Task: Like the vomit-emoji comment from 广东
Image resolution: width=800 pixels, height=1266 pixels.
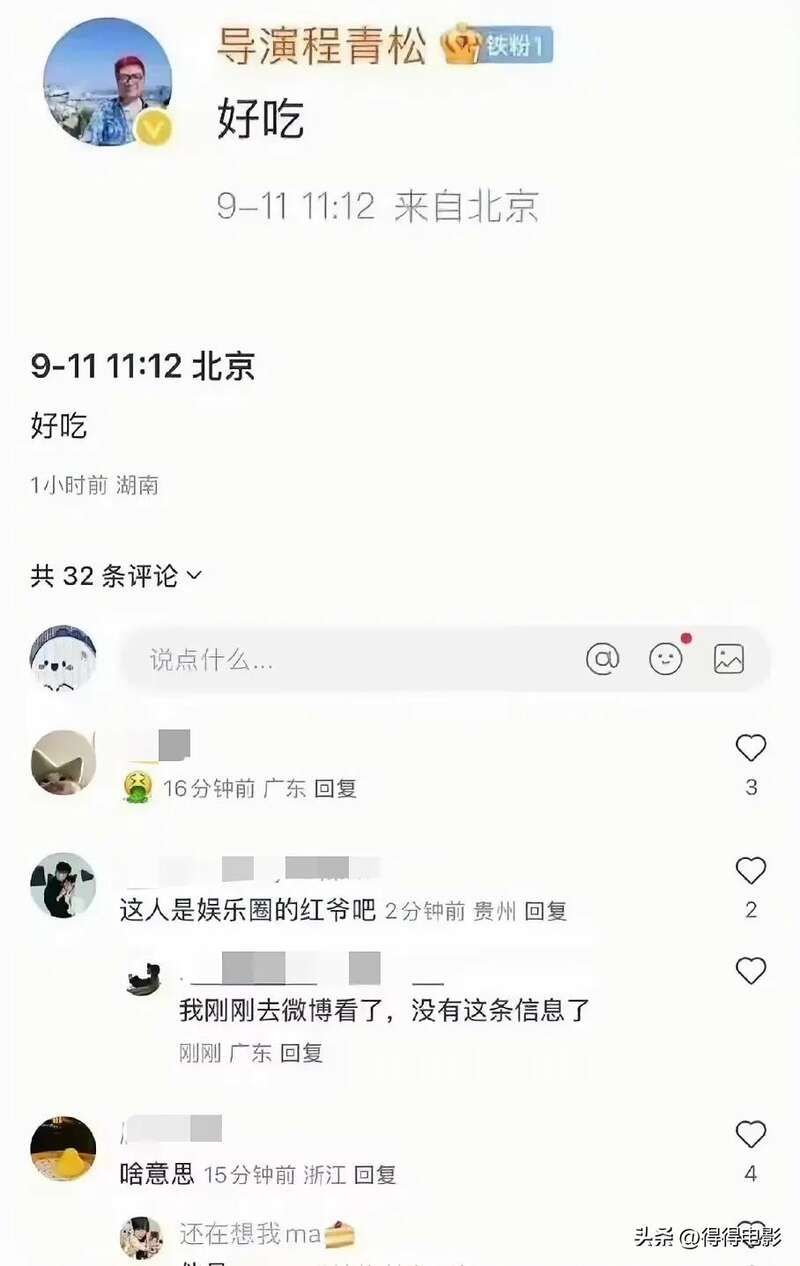Action: point(750,748)
